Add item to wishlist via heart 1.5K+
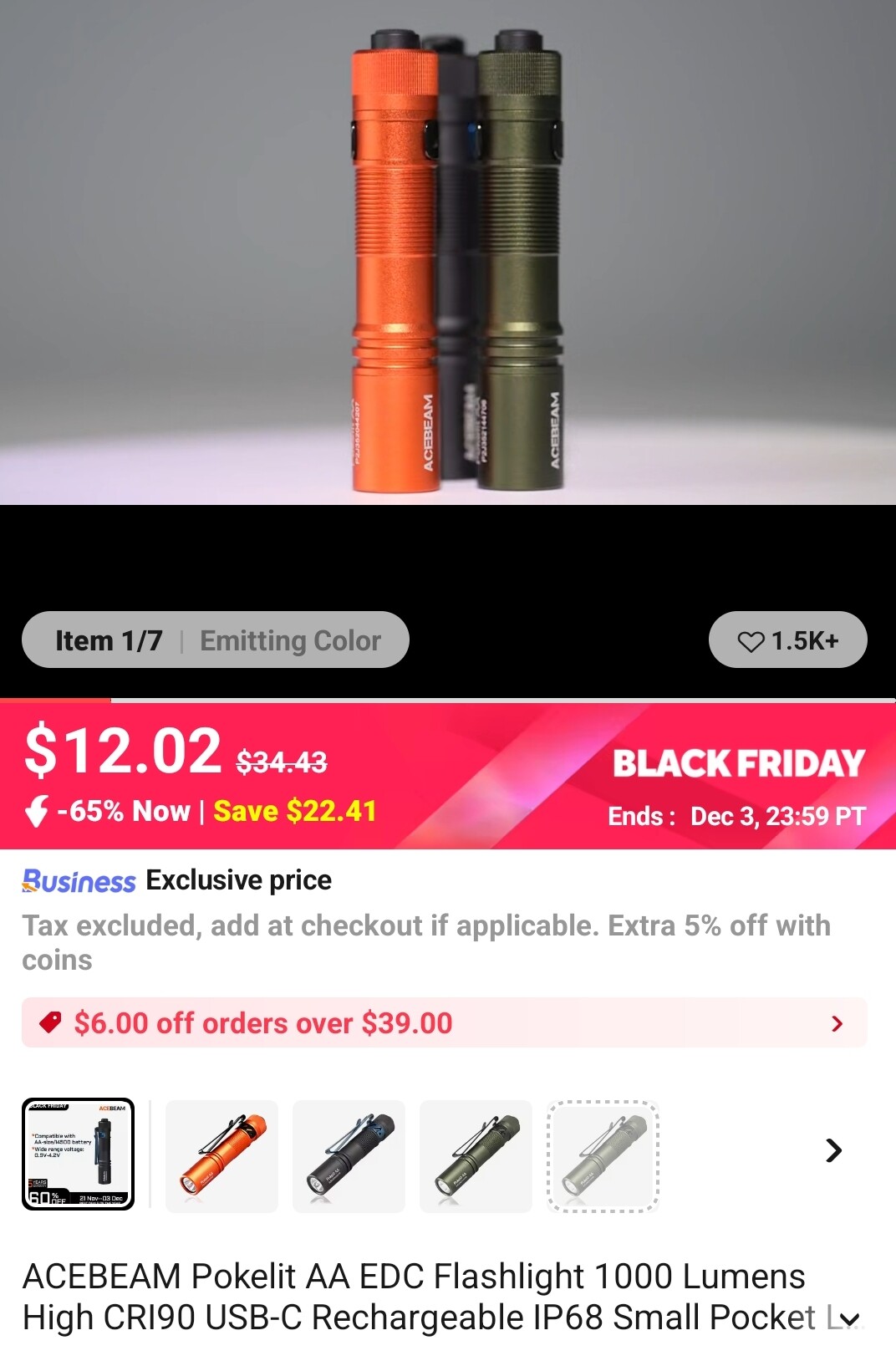896x1361 pixels. (787, 640)
